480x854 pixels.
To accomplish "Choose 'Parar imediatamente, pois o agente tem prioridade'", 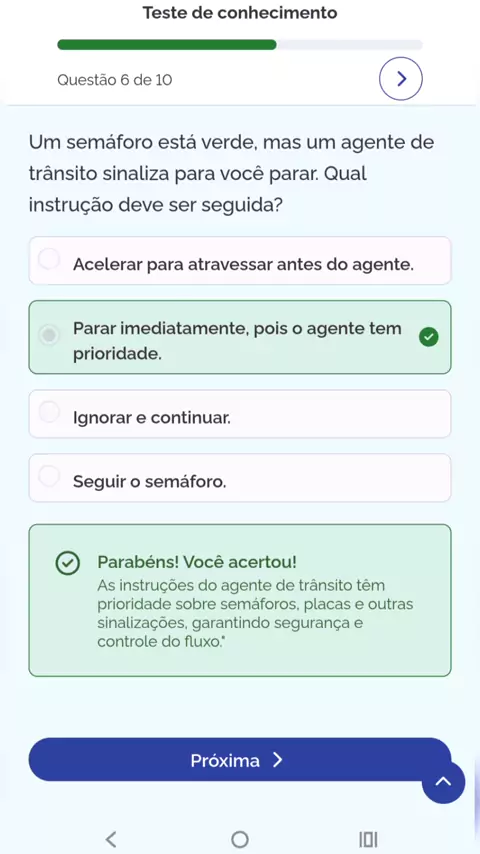I will [240, 337].
